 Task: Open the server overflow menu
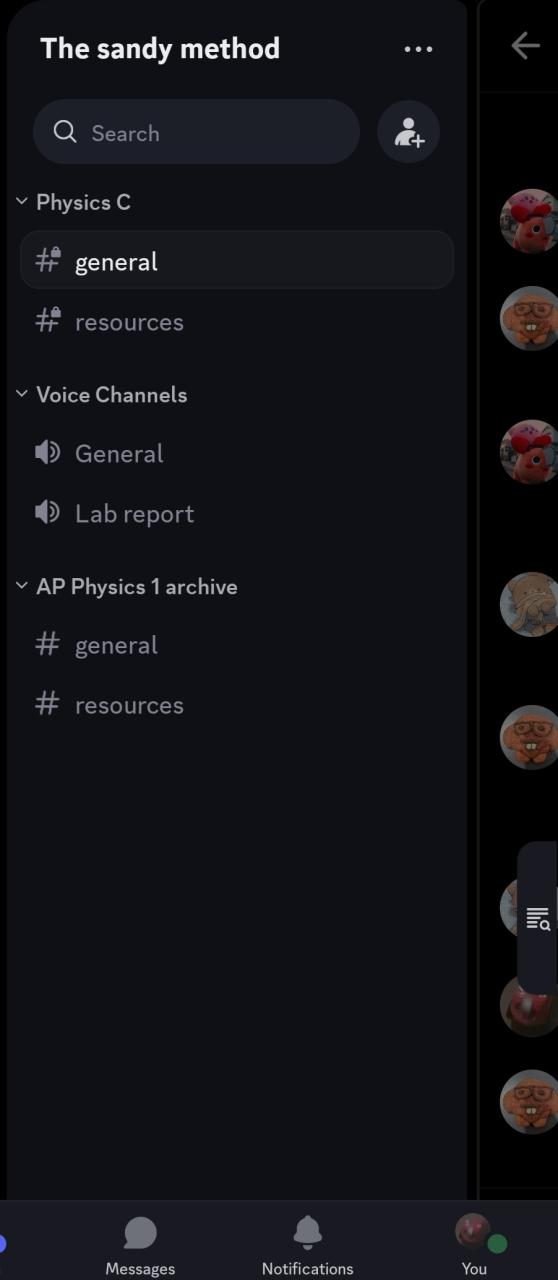418,49
